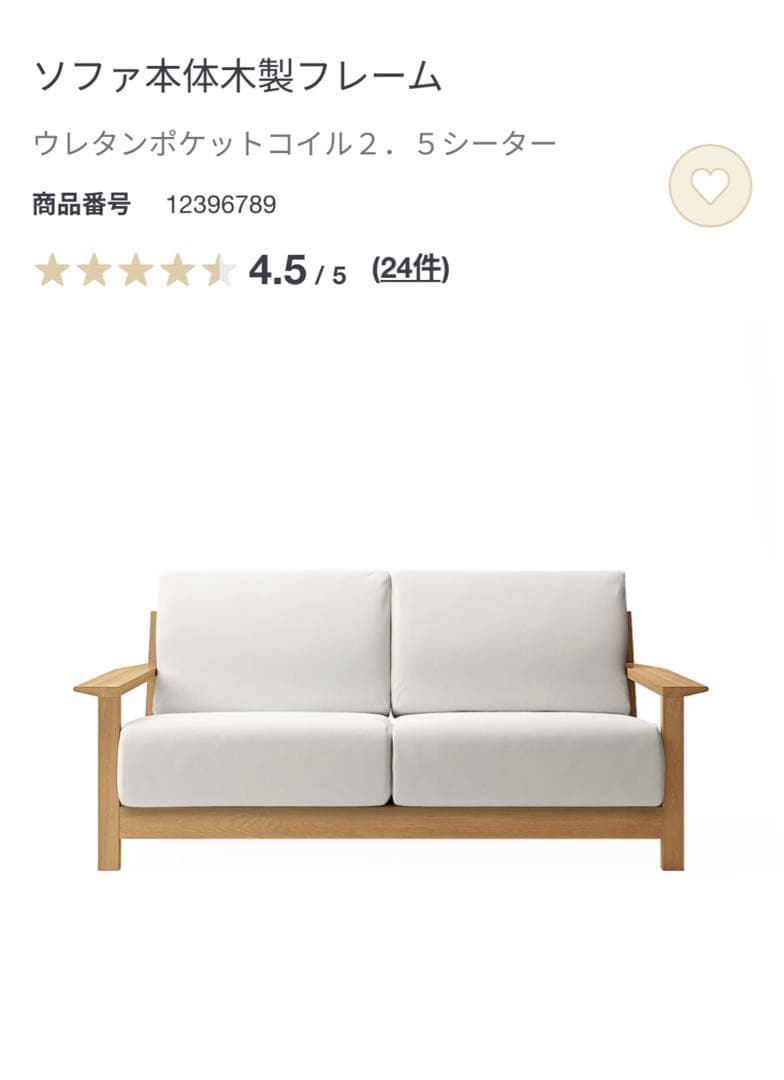Select the second rating star

coord(92,268)
